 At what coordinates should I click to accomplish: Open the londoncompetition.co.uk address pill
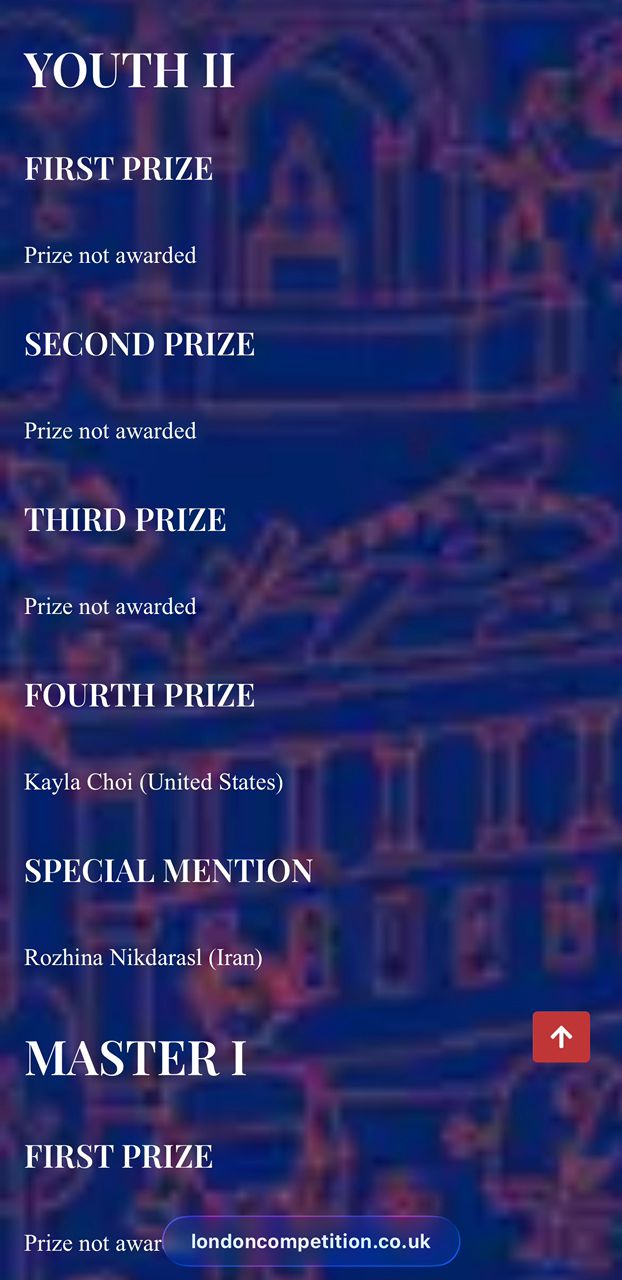point(311,1241)
